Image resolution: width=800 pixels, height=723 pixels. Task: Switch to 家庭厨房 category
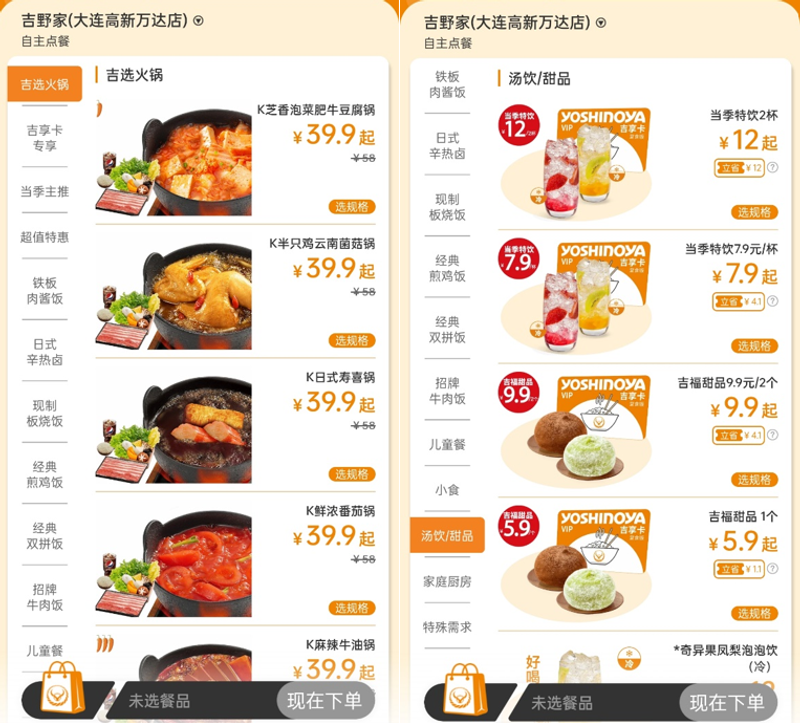pos(447,581)
